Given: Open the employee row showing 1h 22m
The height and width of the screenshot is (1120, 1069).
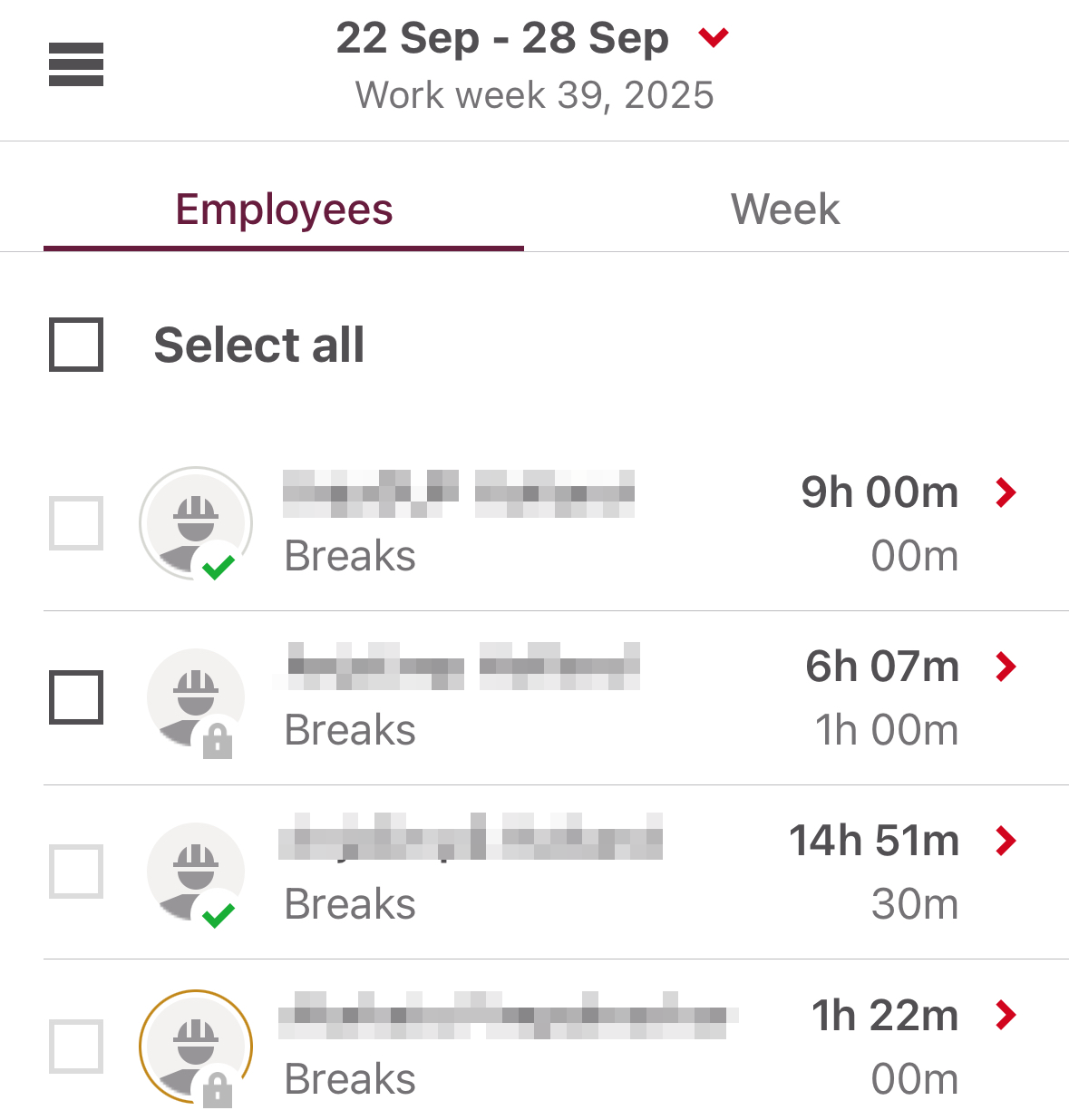Looking at the screenshot, I should pos(1005,1015).
